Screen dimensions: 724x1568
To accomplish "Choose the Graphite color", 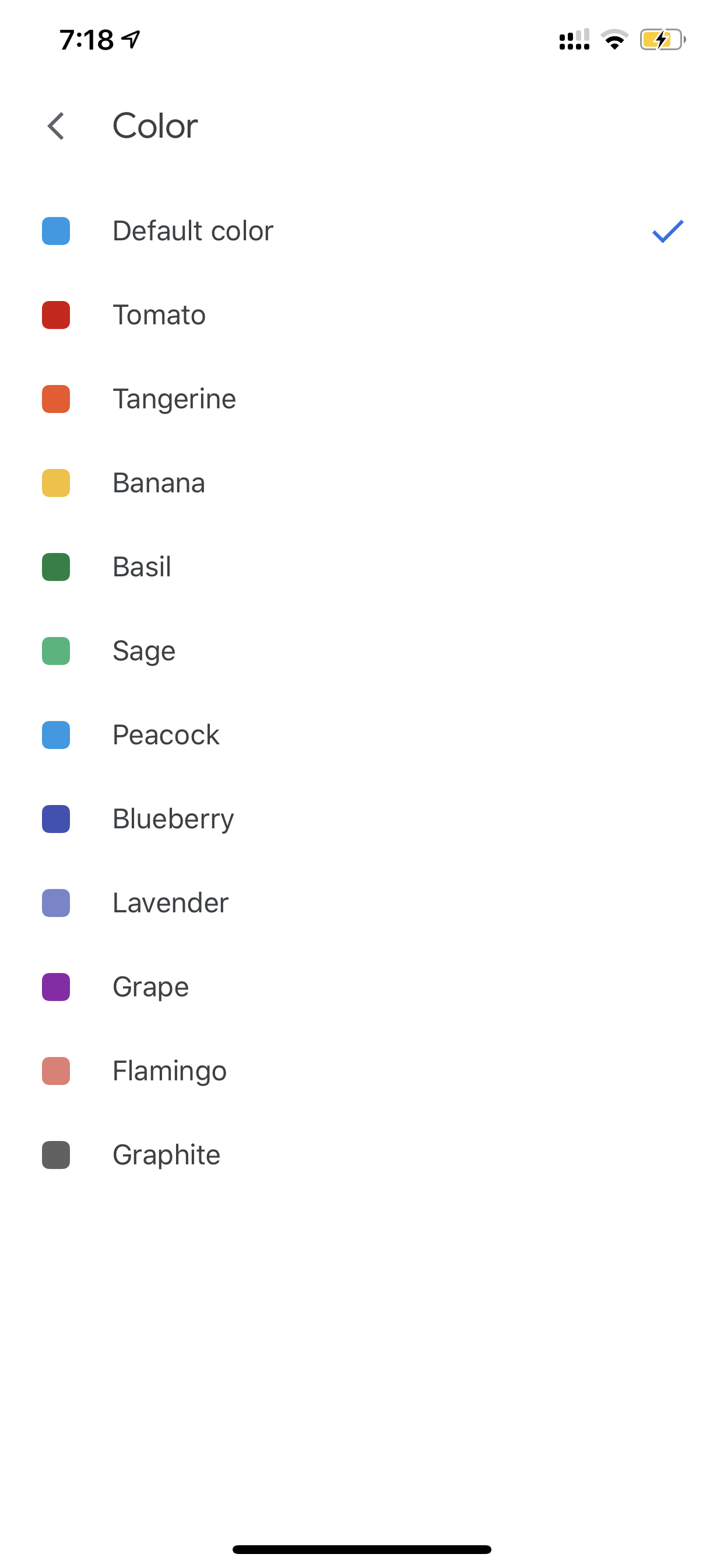I will pos(362,1156).
